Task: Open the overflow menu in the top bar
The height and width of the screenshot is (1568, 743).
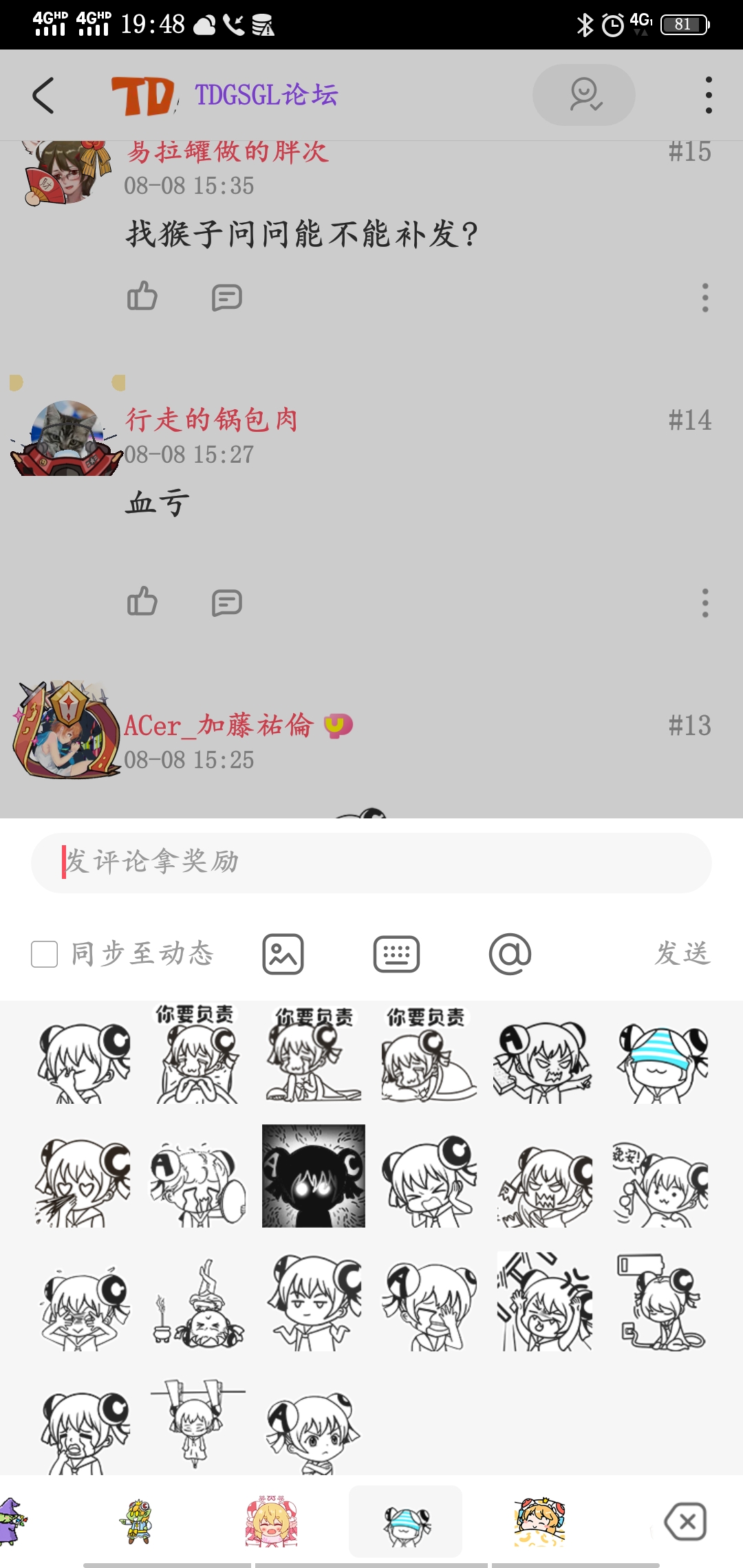Action: [708, 95]
